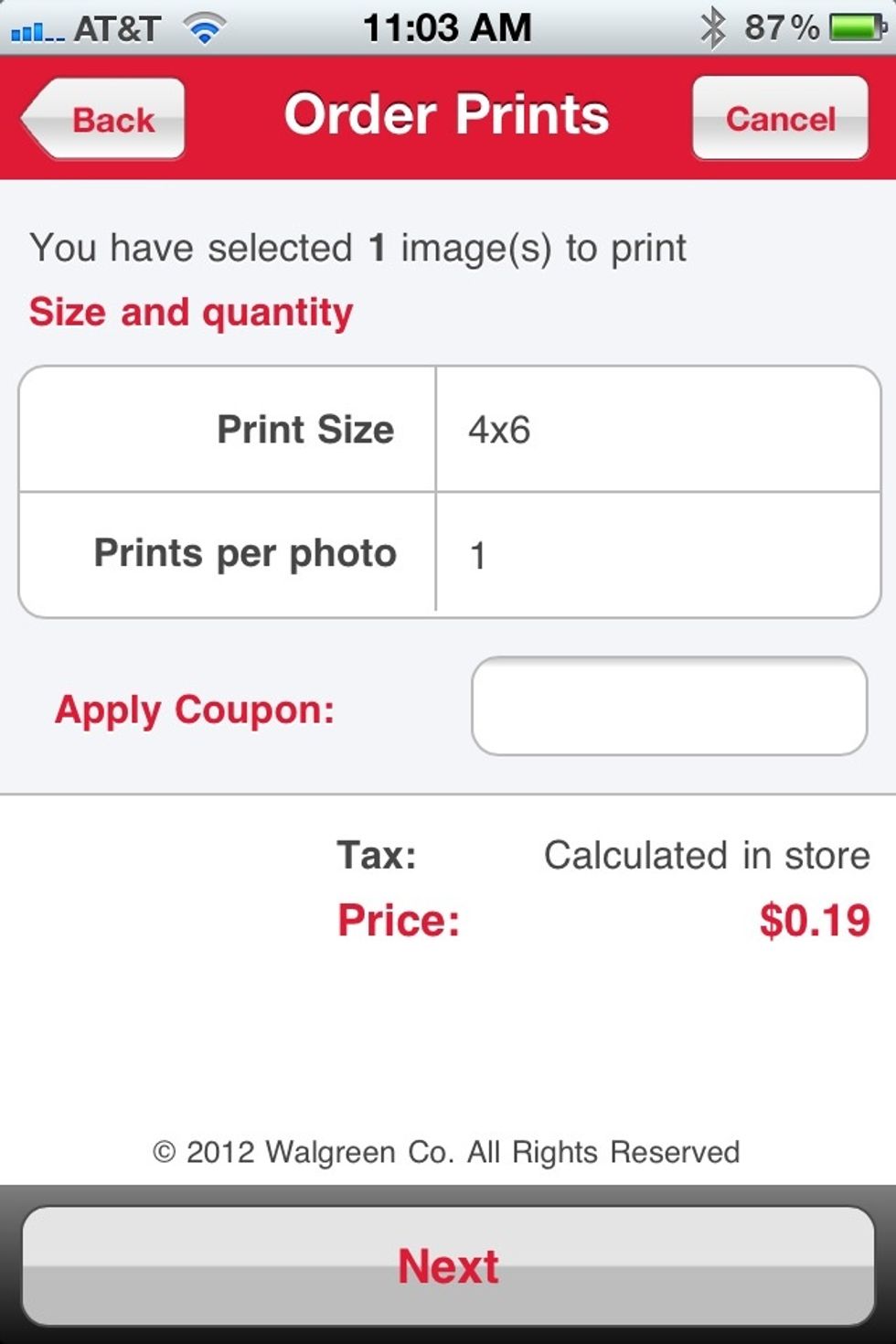Image resolution: width=896 pixels, height=1344 pixels.
Task: Tap the Tax calculated in store text
Action: [x=707, y=855]
